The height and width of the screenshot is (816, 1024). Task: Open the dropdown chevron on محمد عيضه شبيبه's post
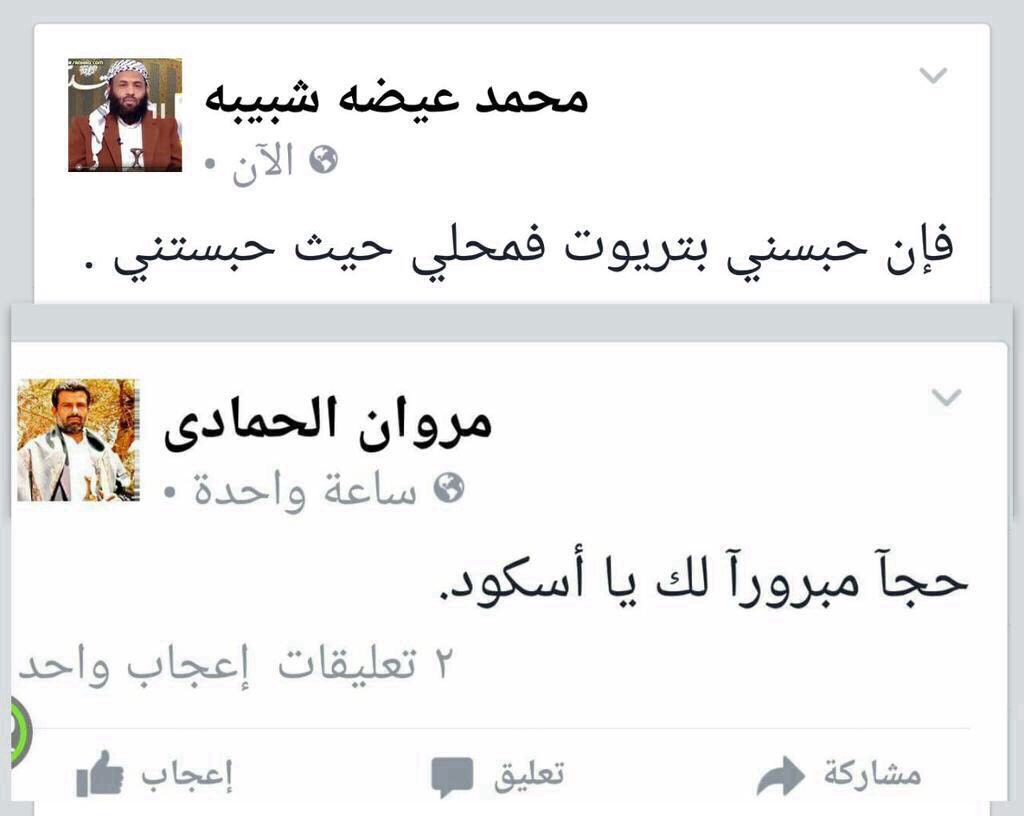point(932,76)
